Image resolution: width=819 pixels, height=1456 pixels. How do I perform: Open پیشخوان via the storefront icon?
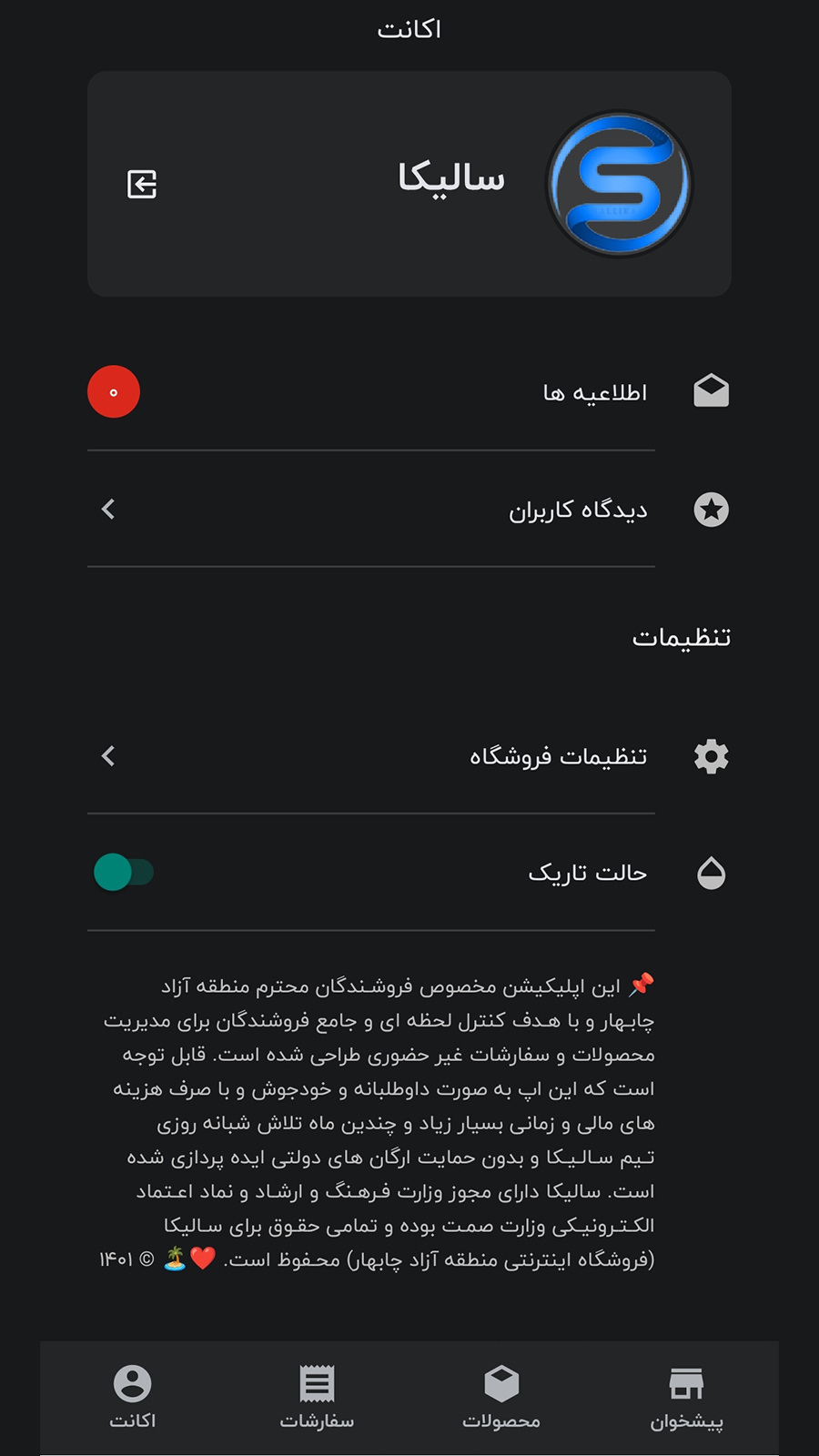coord(687,1384)
